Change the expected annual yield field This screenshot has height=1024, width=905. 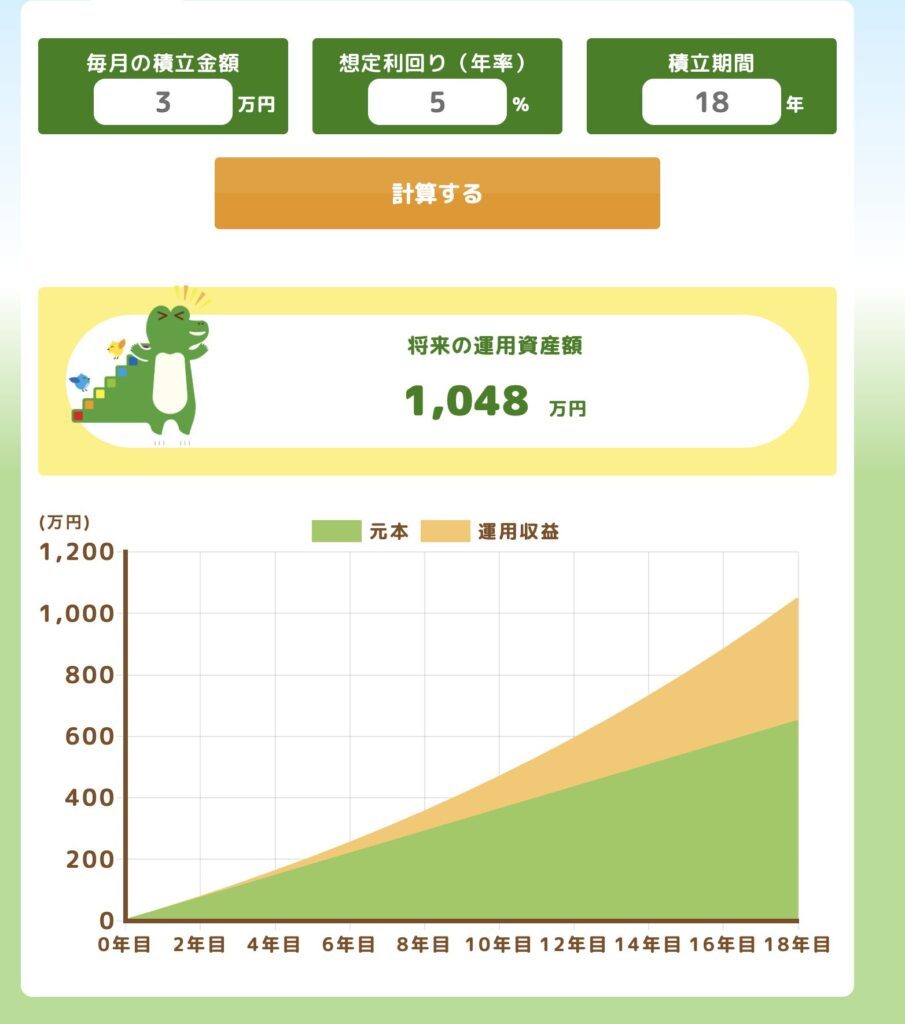(437, 103)
